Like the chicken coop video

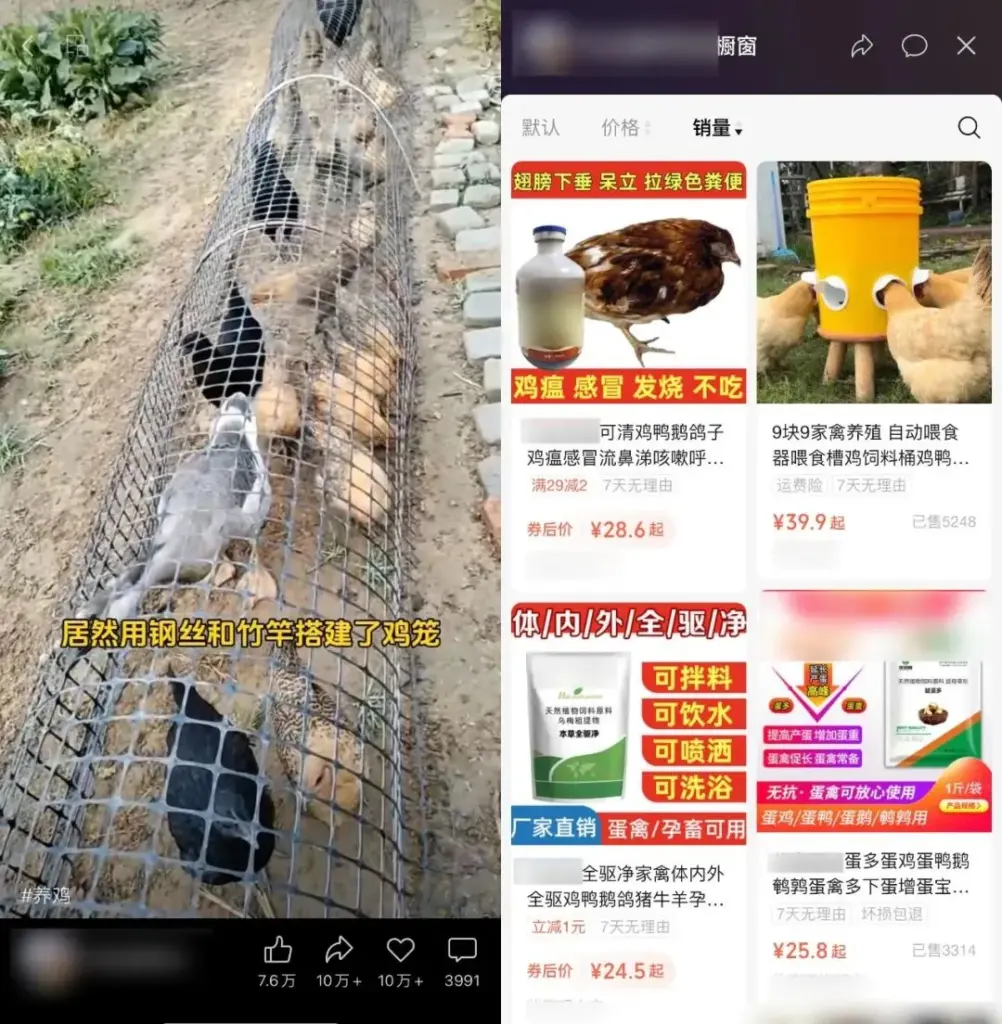[277, 950]
